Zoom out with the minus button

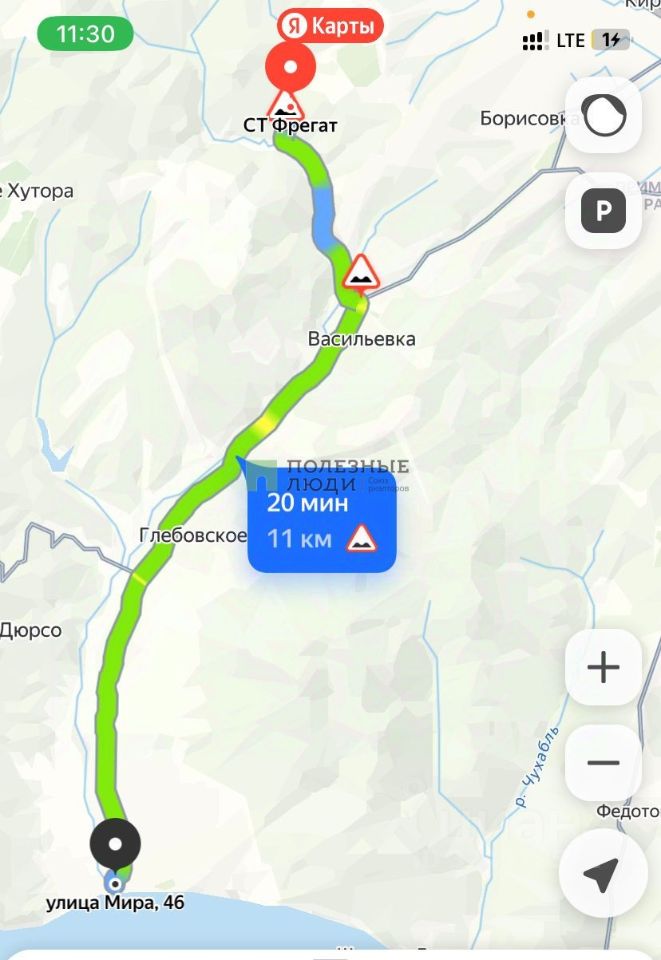[x=603, y=763]
